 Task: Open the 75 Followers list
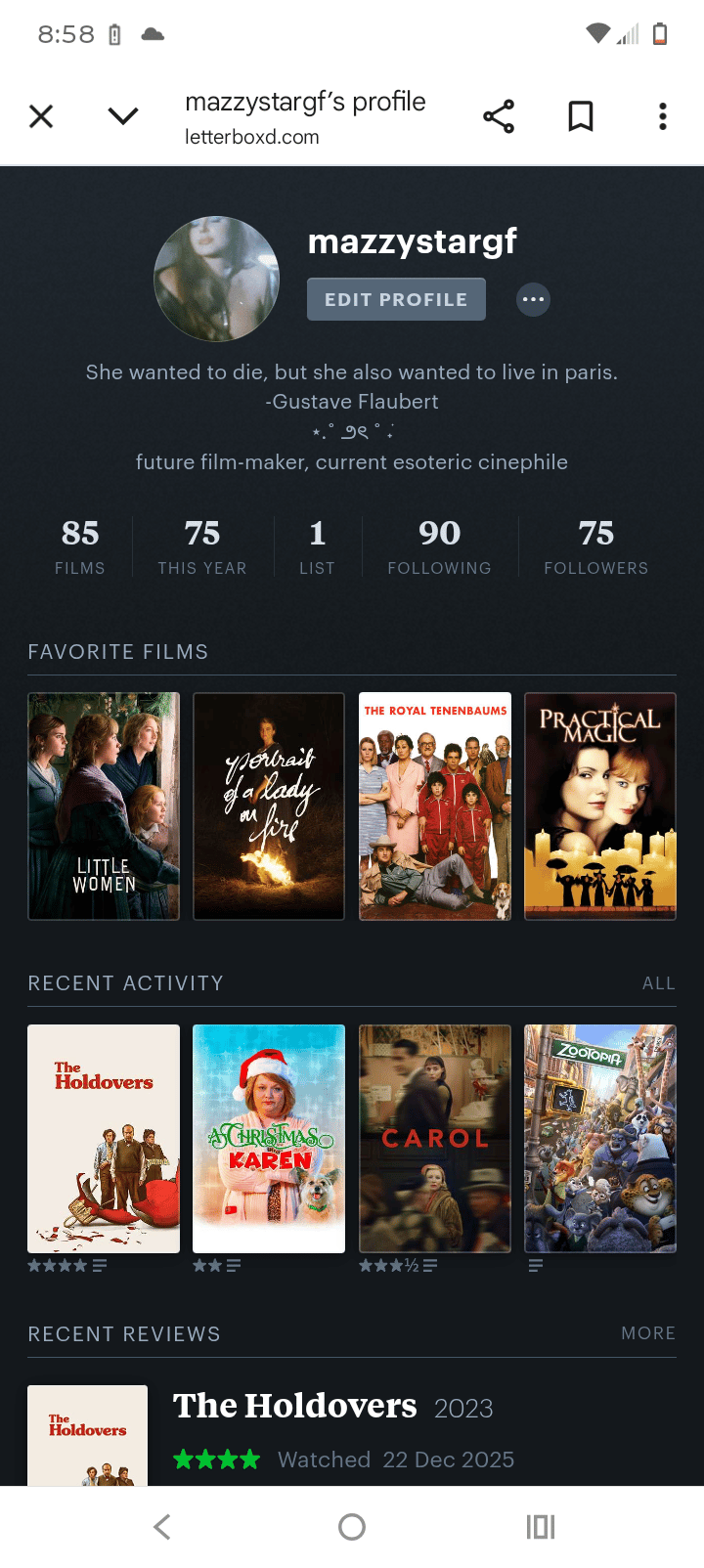[596, 546]
